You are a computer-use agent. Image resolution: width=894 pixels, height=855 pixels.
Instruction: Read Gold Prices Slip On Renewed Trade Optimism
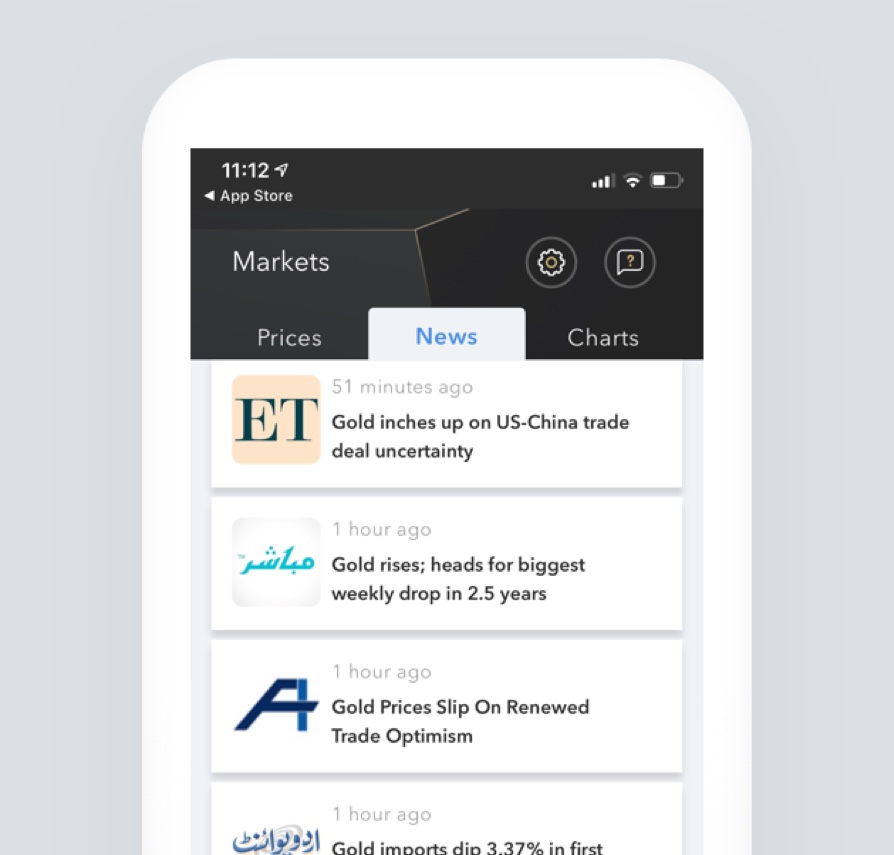click(x=460, y=721)
